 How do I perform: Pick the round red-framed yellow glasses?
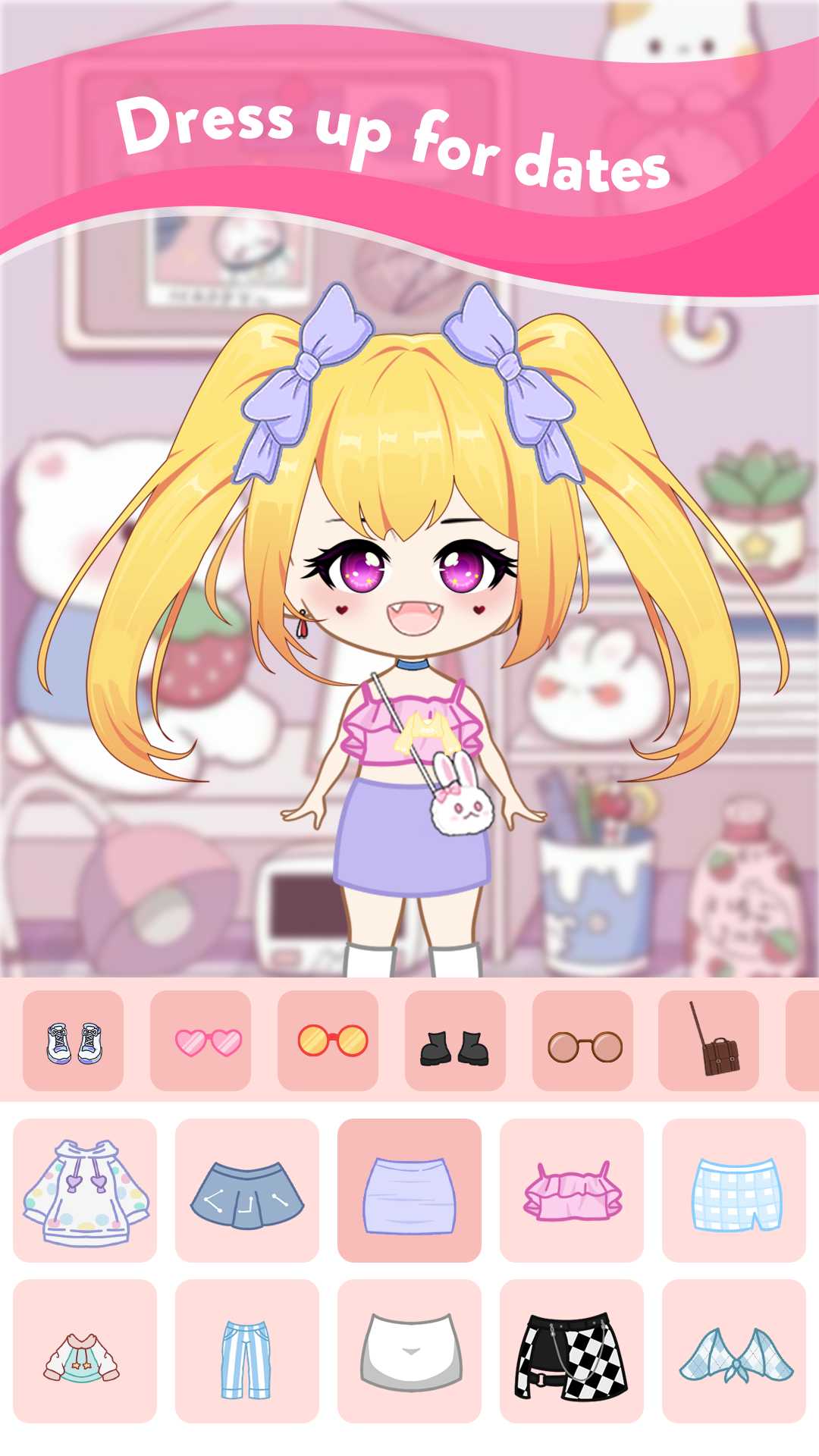pyautogui.click(x=328, y=1040)
